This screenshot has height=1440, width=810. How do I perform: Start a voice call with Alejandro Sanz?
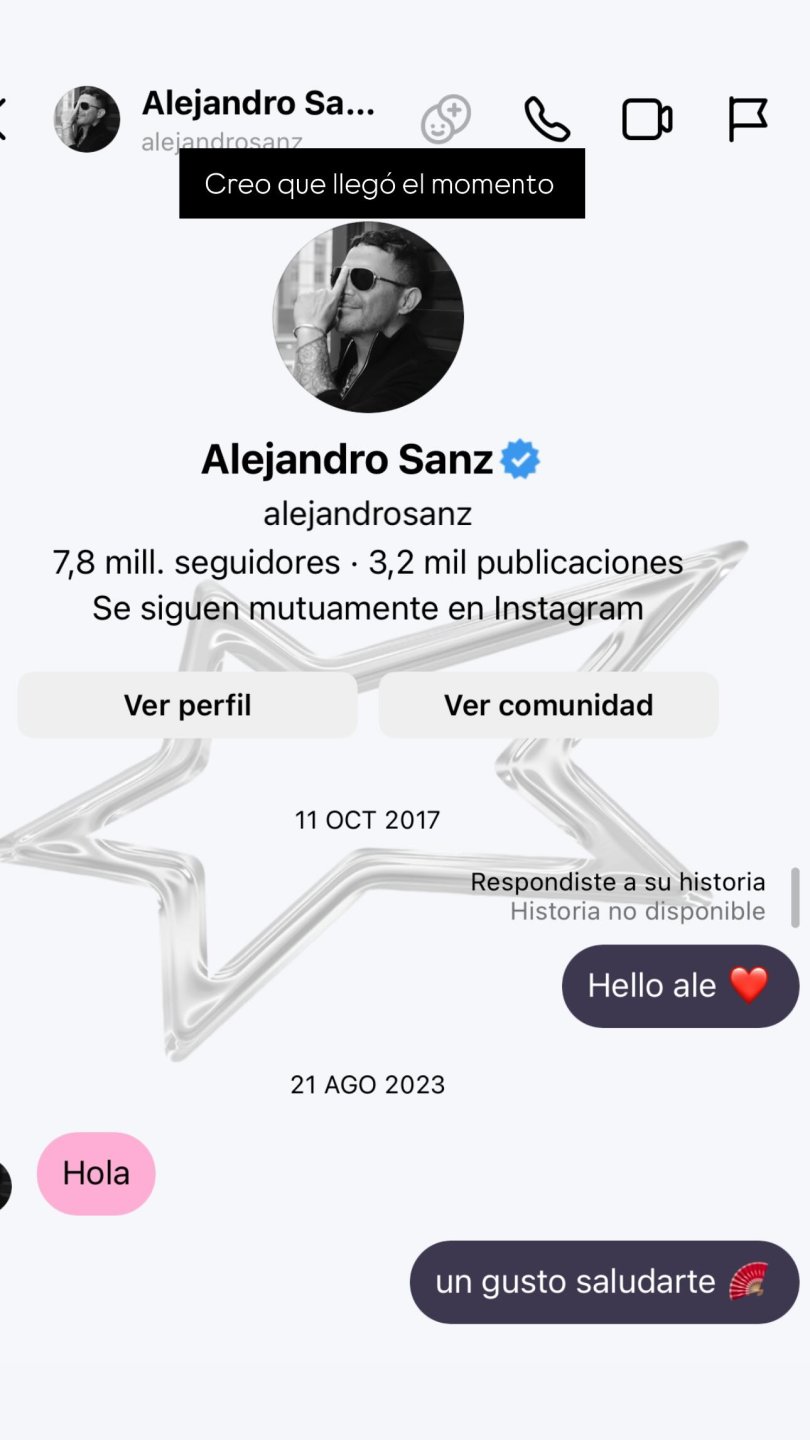tap(547, 120)
